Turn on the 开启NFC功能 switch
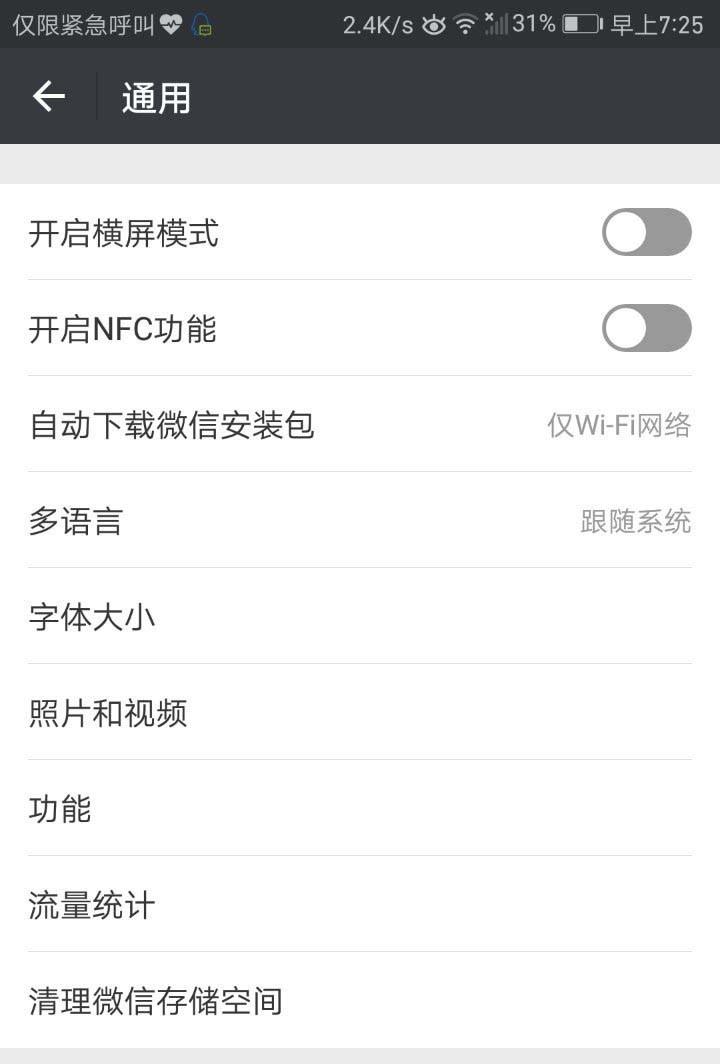Screen dimensions: 720x1064 click(x=646, y=328)
